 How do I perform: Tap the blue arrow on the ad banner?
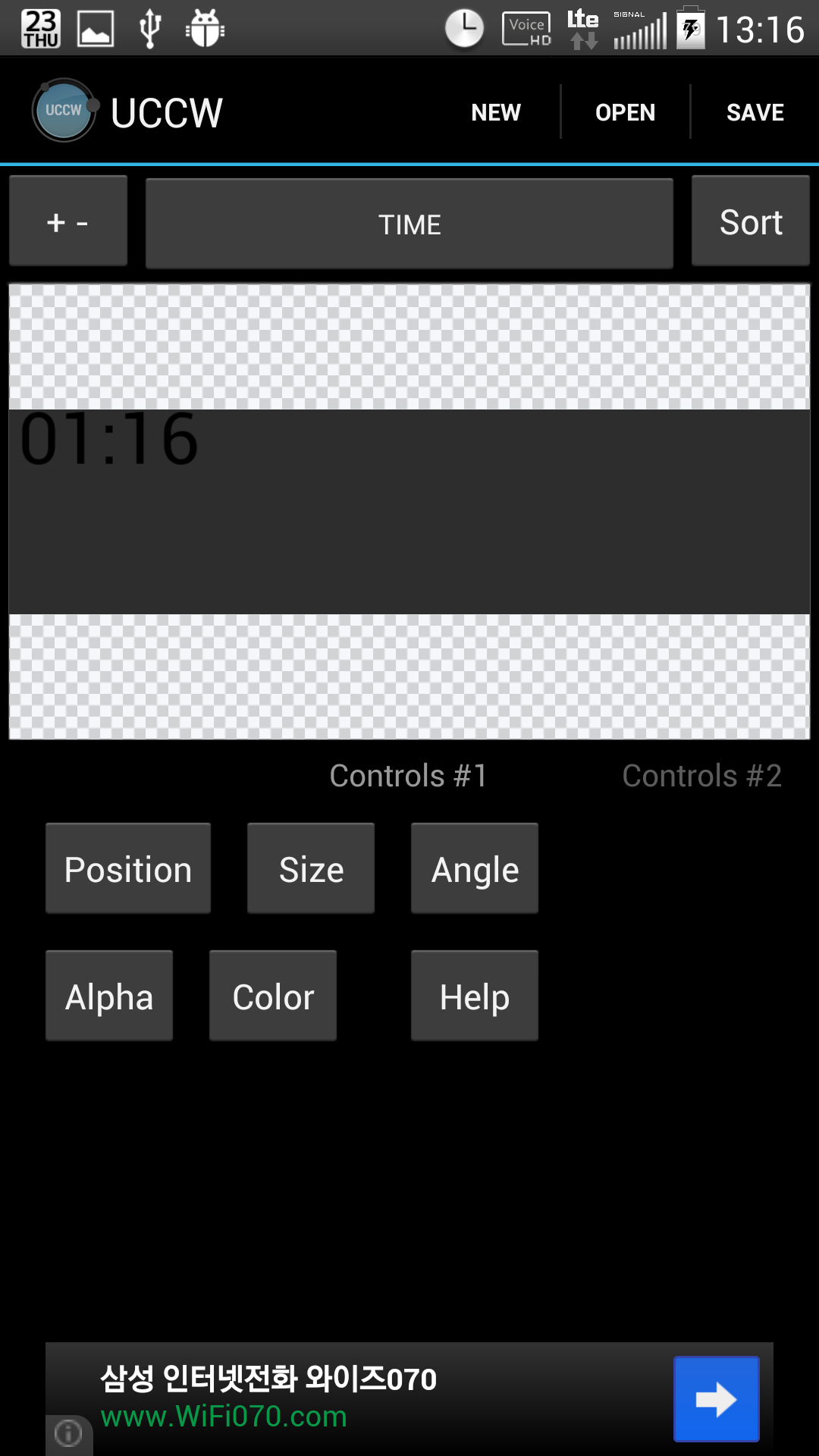[716, 1399]
